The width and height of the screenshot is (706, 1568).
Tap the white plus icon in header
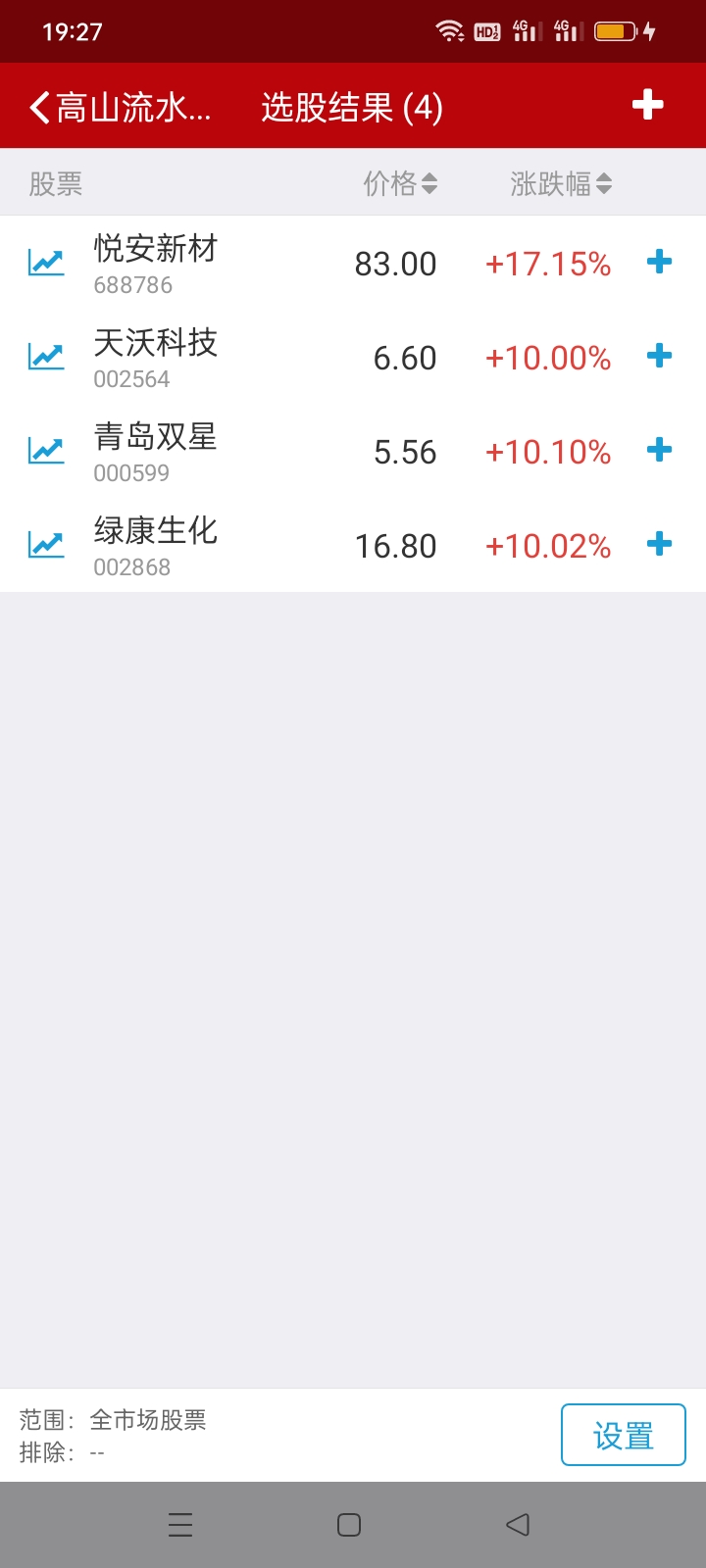[x=647, y=105]
